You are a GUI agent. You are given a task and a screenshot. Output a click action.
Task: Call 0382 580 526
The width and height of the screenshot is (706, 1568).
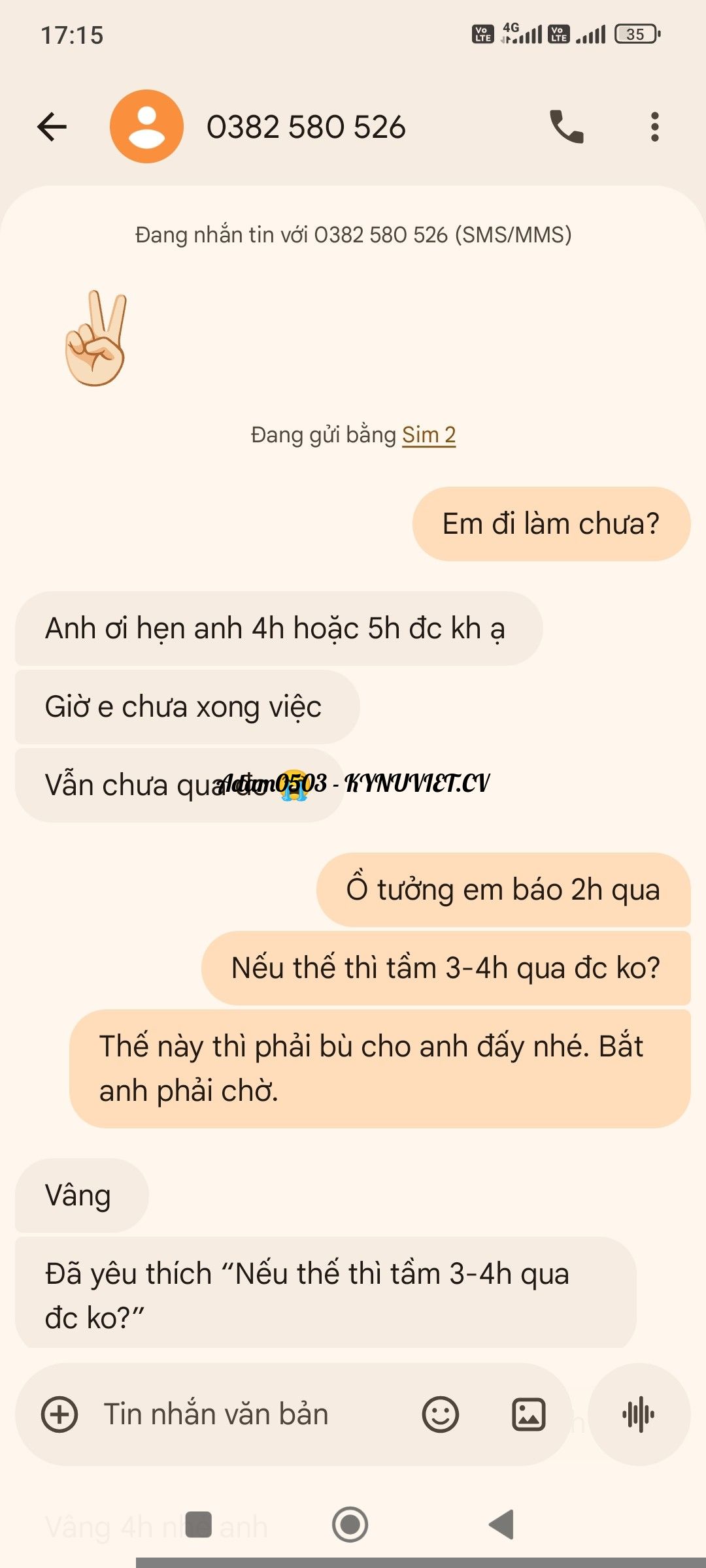tap(566, 127)
